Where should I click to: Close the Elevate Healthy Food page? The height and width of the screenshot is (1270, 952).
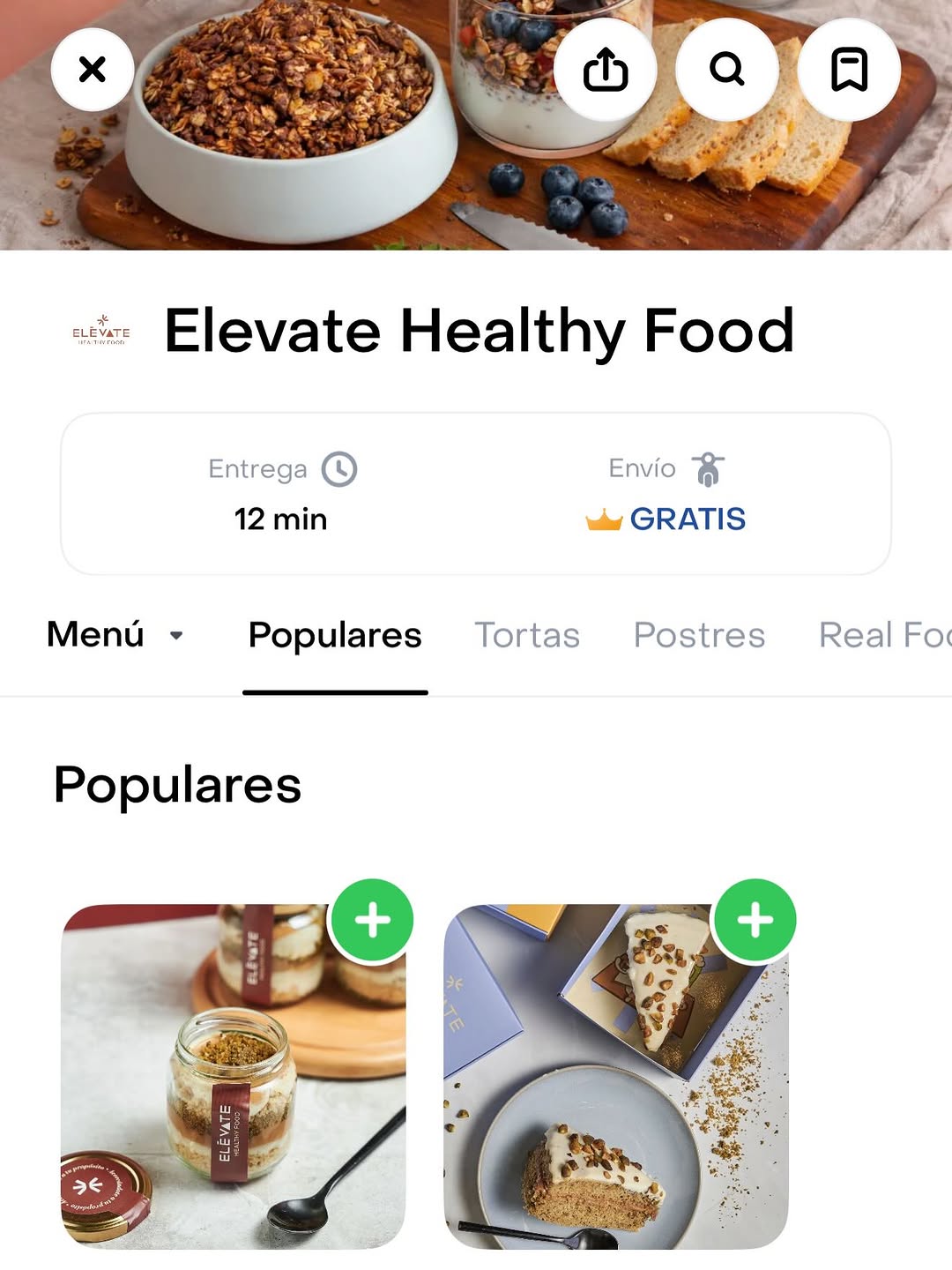coord(93,70)
